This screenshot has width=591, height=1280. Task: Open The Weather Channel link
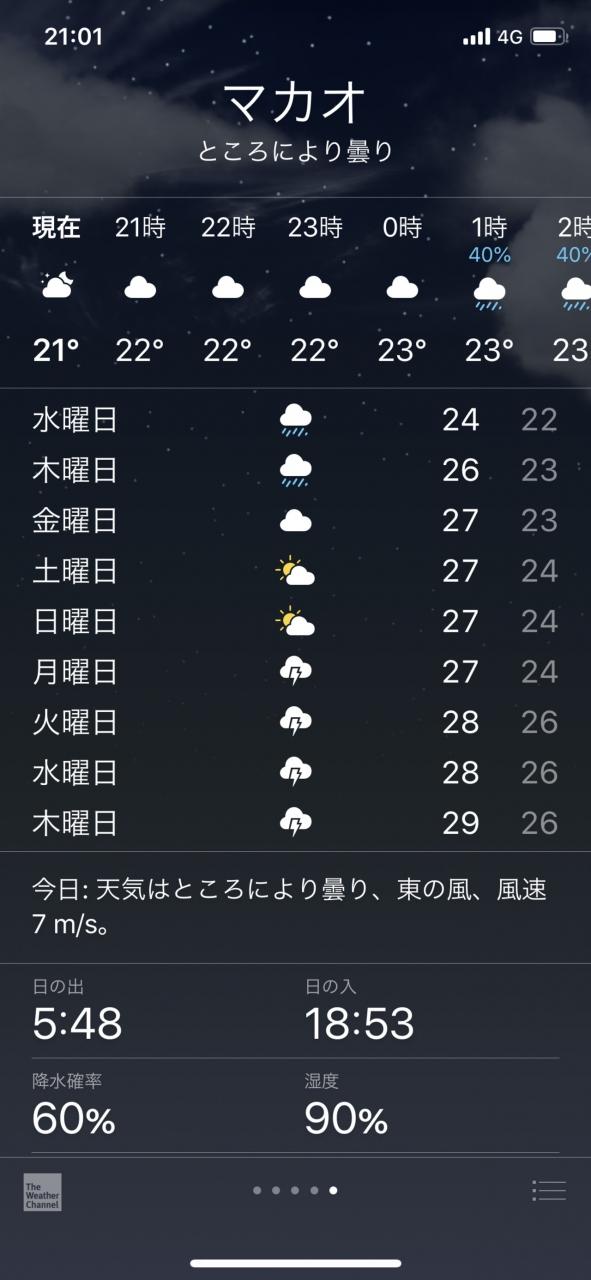click(x=43, y=1192)
